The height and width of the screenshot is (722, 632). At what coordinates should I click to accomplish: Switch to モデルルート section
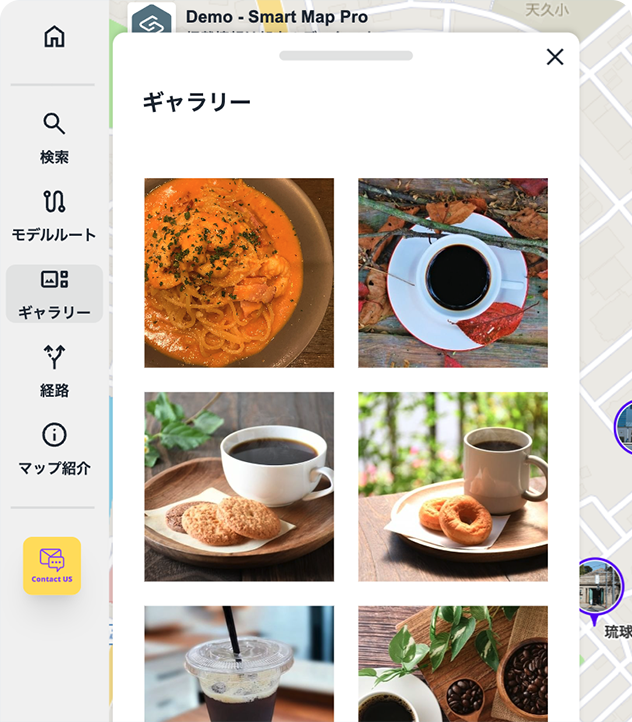pos(54,216)
